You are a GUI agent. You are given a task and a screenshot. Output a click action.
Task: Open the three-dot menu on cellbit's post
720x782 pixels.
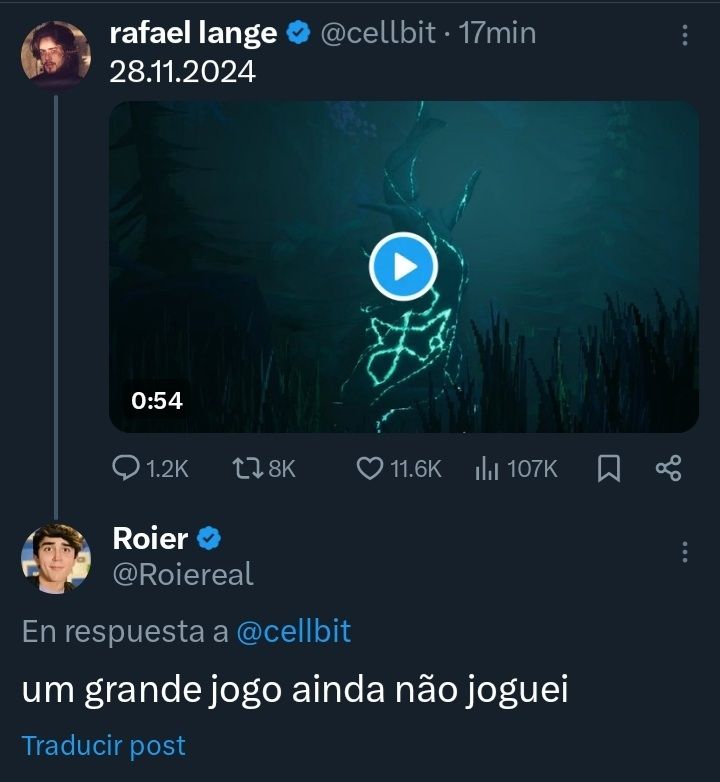coord(685,37)
